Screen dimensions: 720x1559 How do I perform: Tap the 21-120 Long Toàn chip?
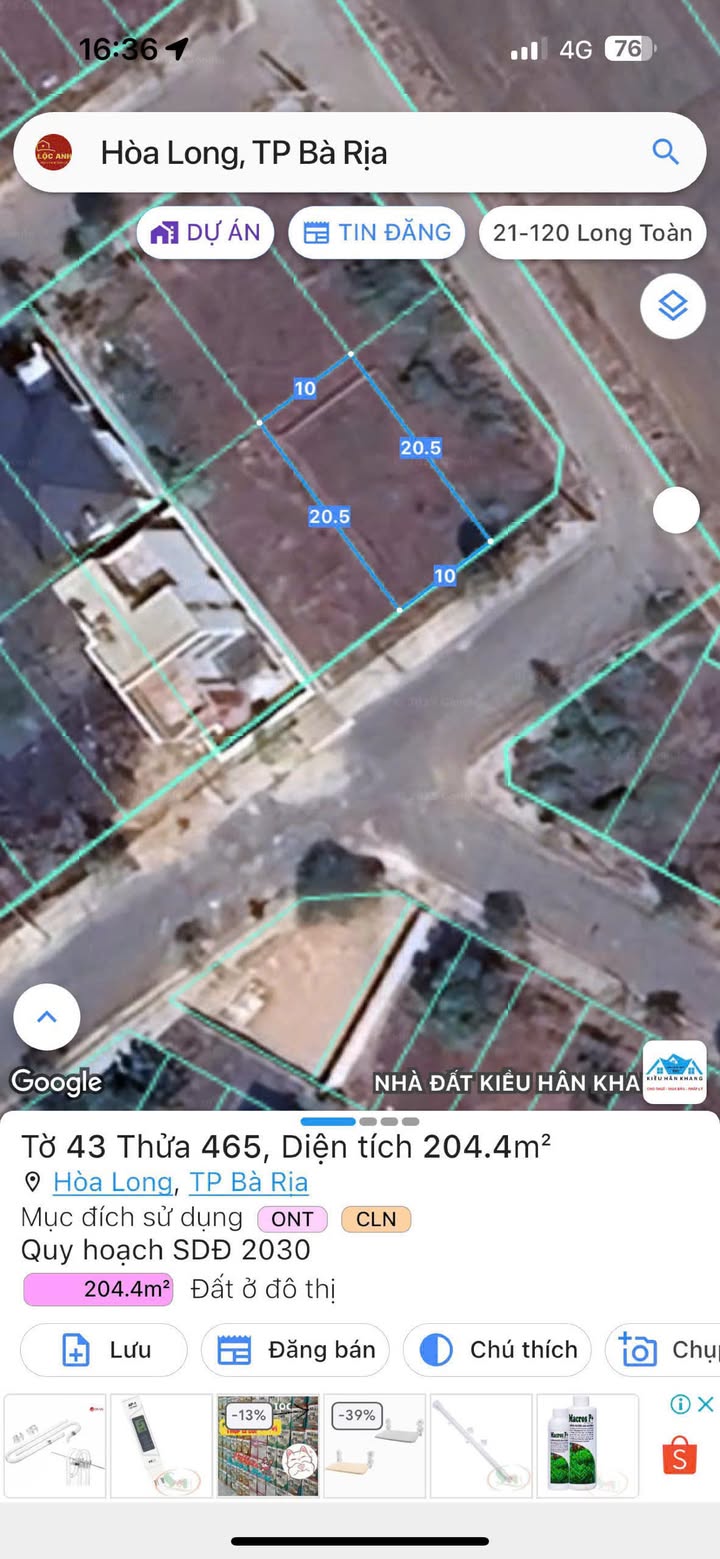593,233
